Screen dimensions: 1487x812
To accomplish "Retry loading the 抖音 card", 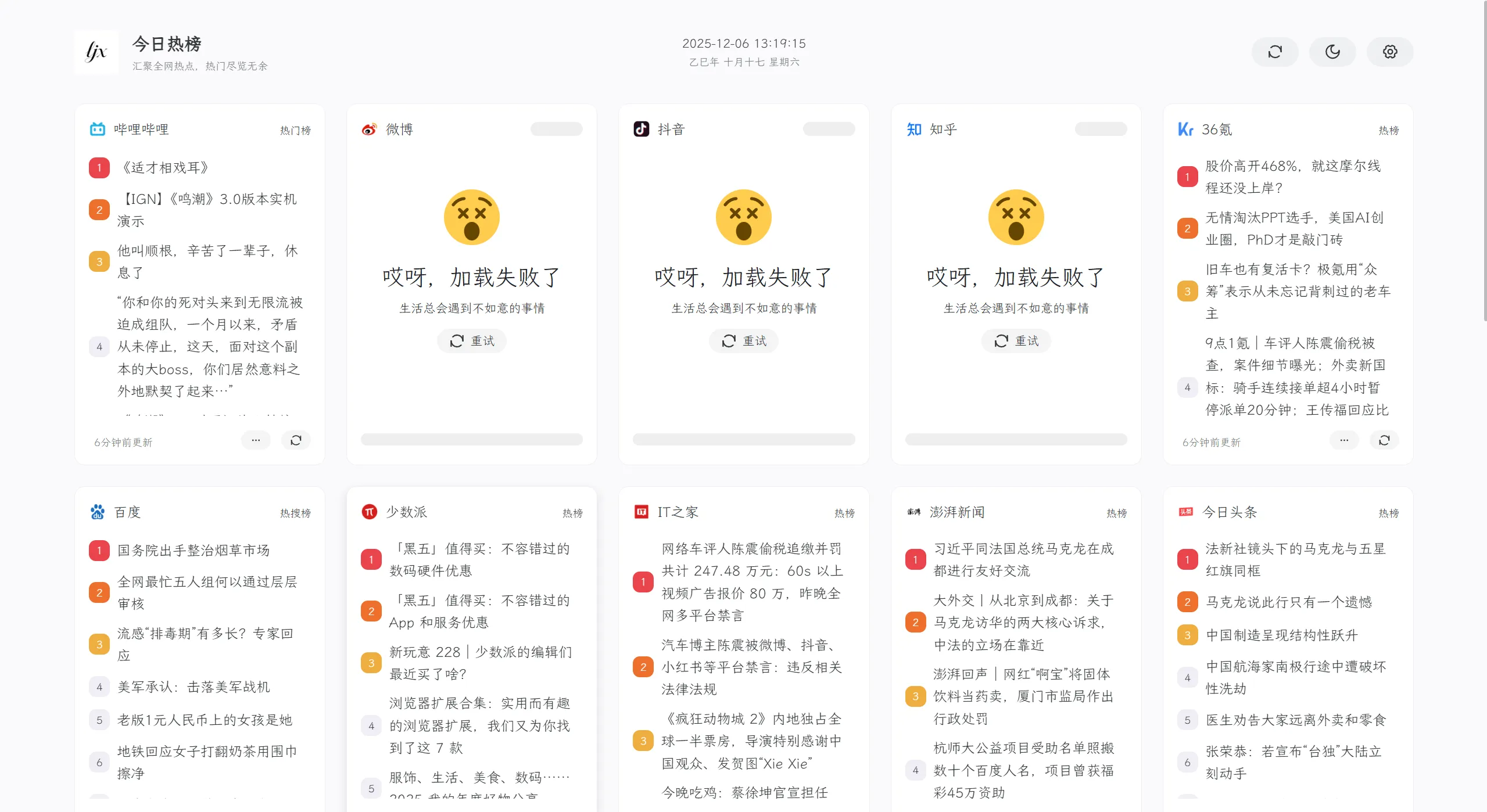I will (743, 341).
